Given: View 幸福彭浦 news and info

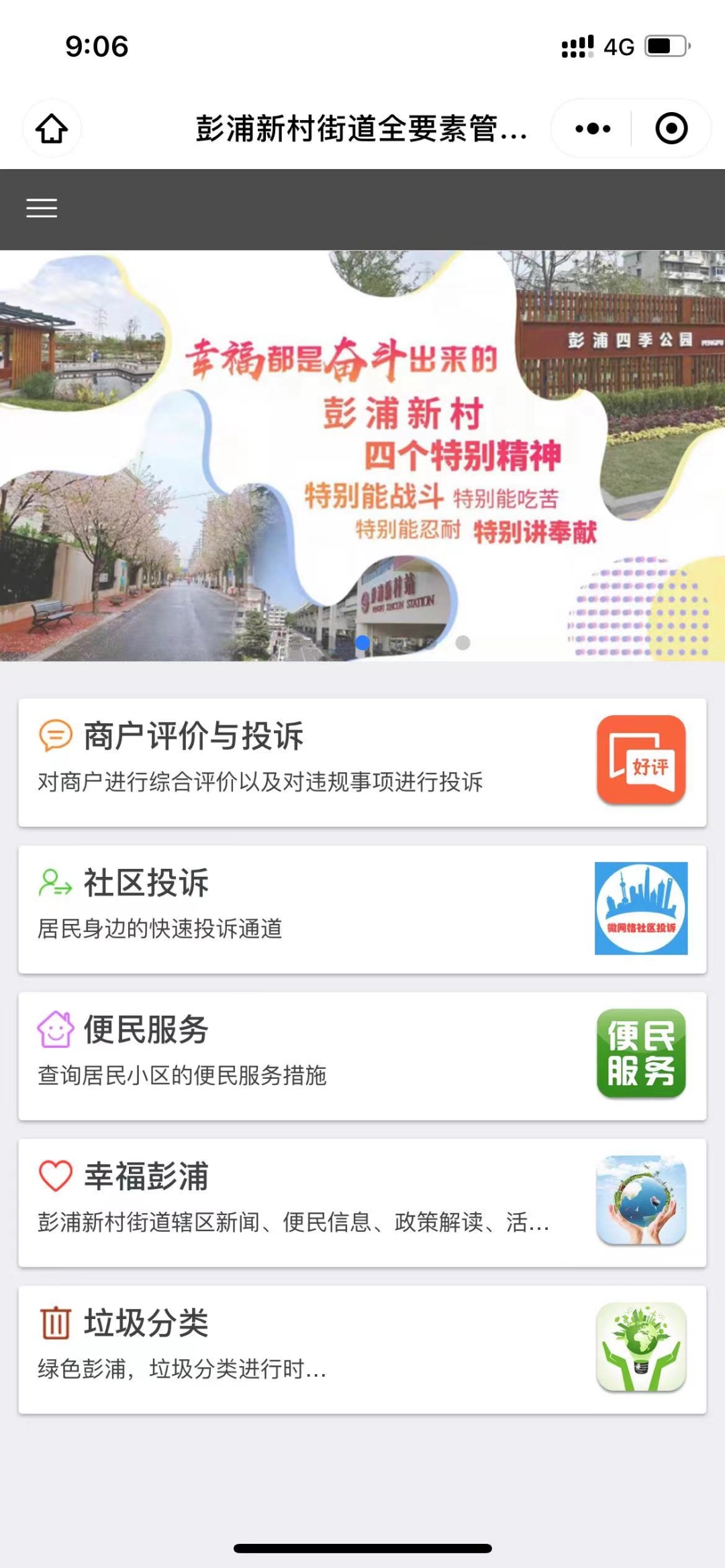Looking at the screenshot, I should coord(362,1202).
